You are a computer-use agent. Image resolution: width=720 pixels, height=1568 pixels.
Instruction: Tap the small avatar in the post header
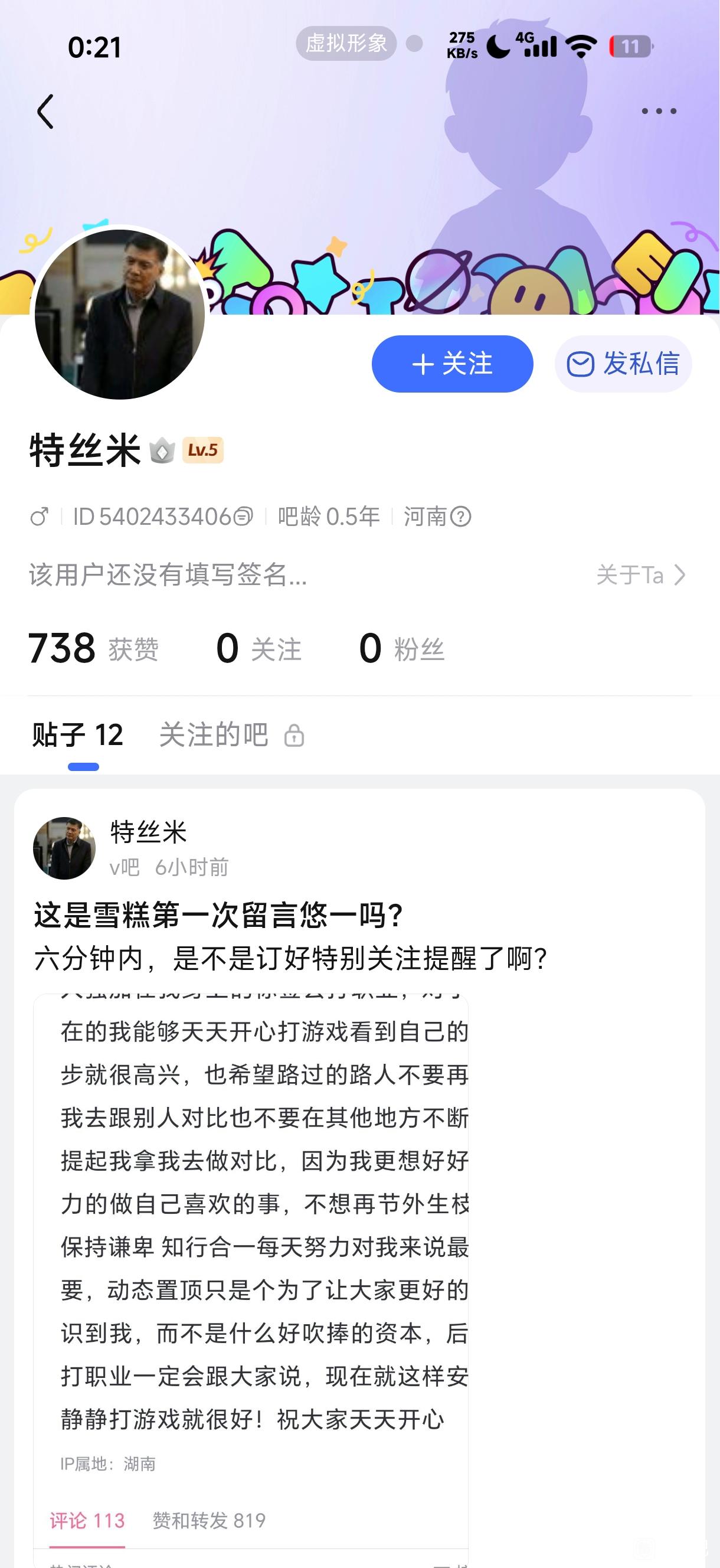click(64, 848)
